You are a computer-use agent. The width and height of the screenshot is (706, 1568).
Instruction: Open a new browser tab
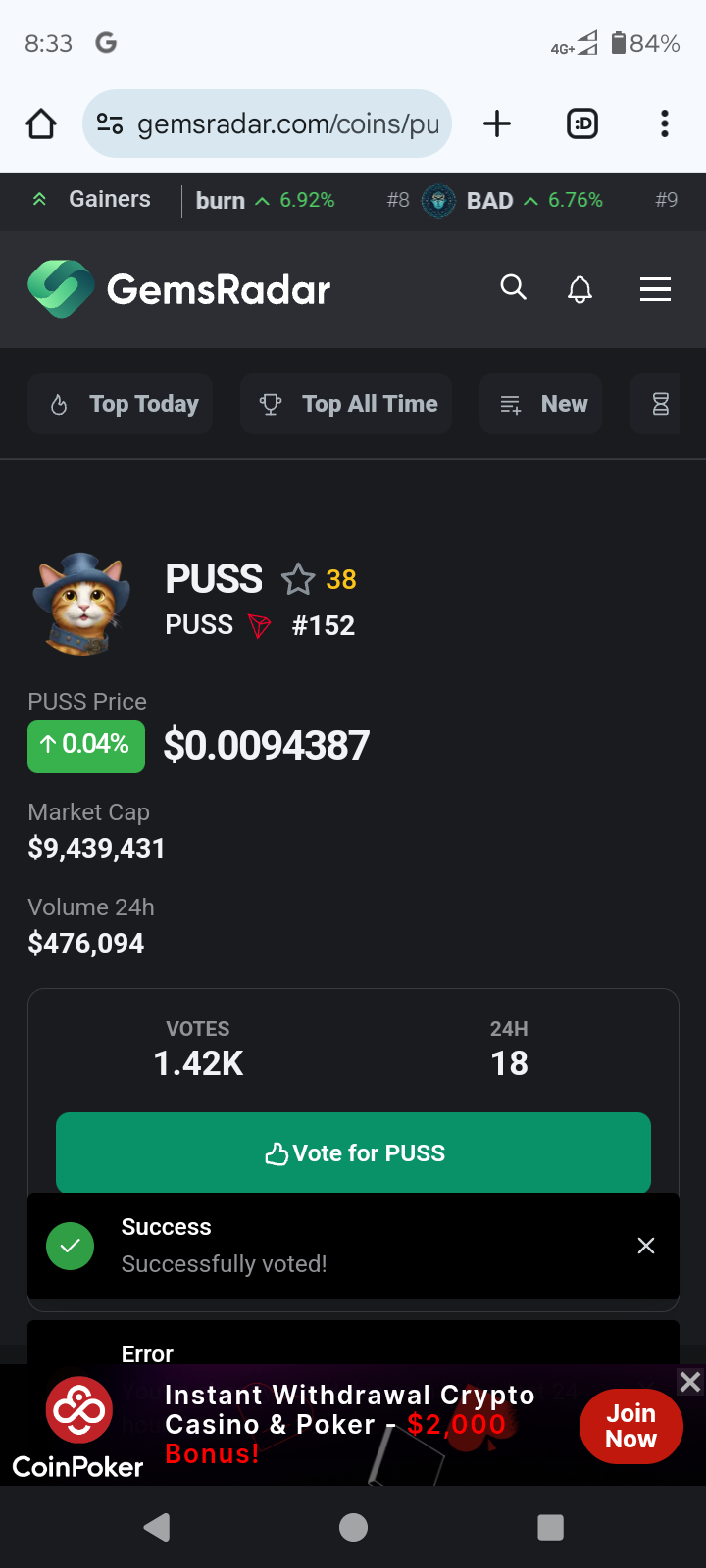(x=497, y=123)
